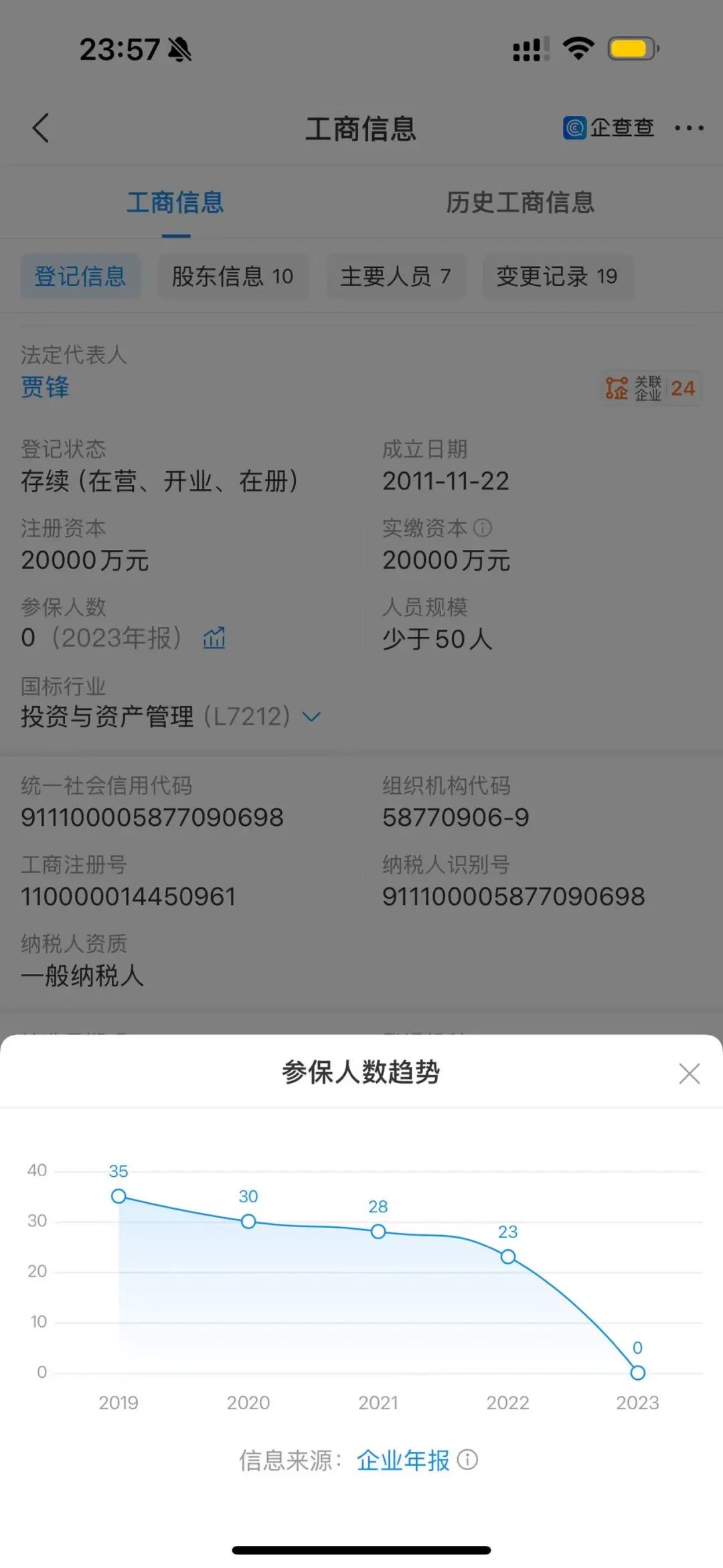
Task: Close the 参保人数趋势 panel
Action: coord(689,1073)
